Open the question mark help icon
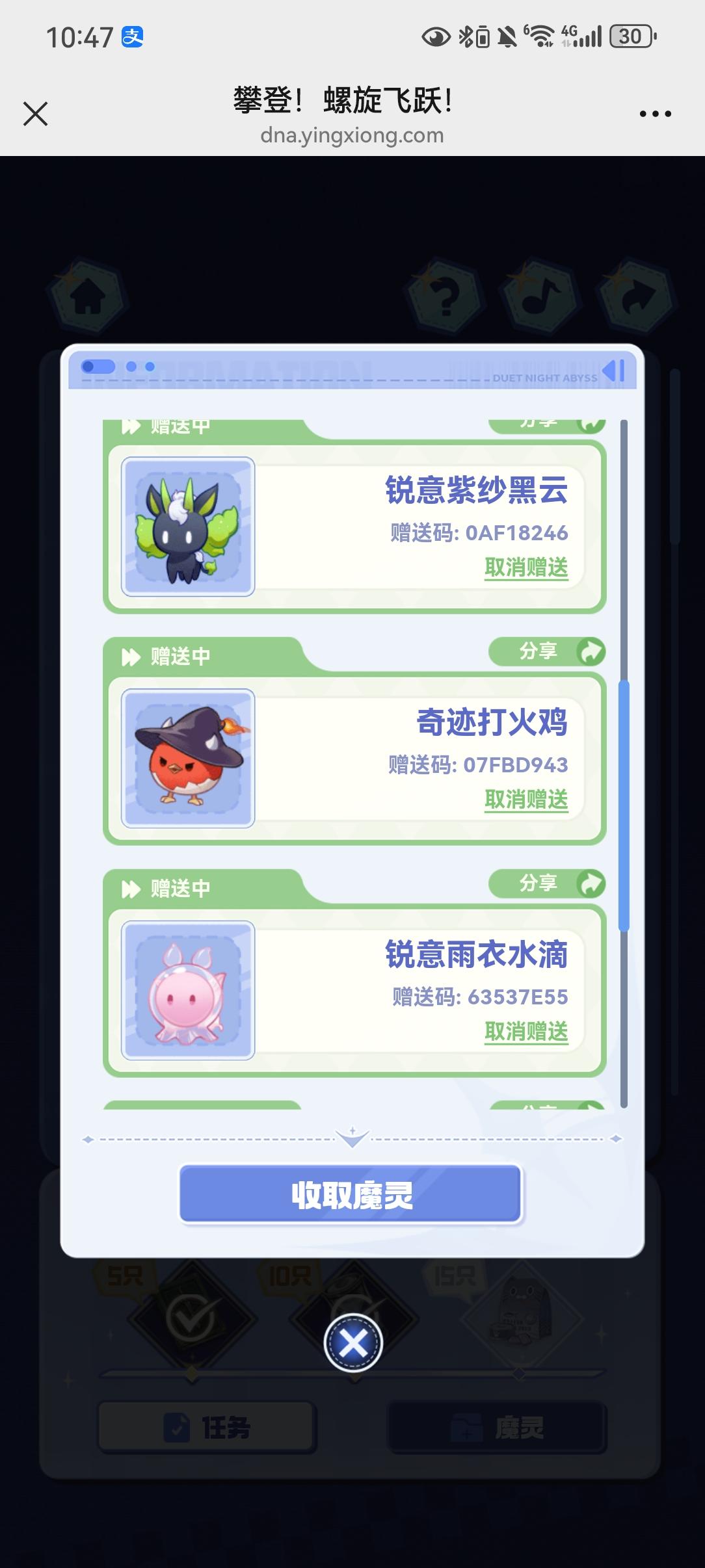The height and width of the screenshot is (1568, 705). point(445,297)
